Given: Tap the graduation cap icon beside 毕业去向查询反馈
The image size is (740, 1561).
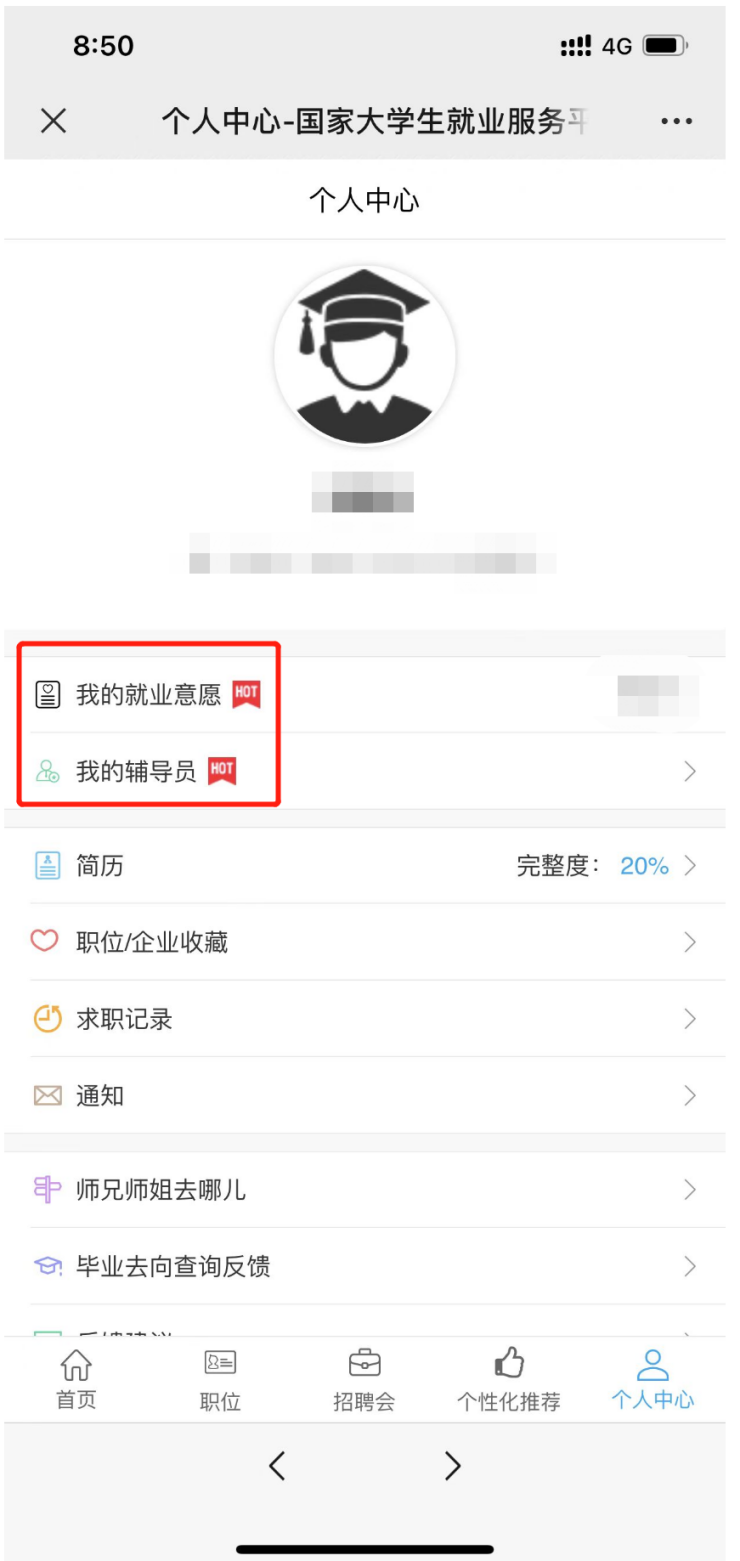Looking at the screenshot, I should tap(47, 1266).
